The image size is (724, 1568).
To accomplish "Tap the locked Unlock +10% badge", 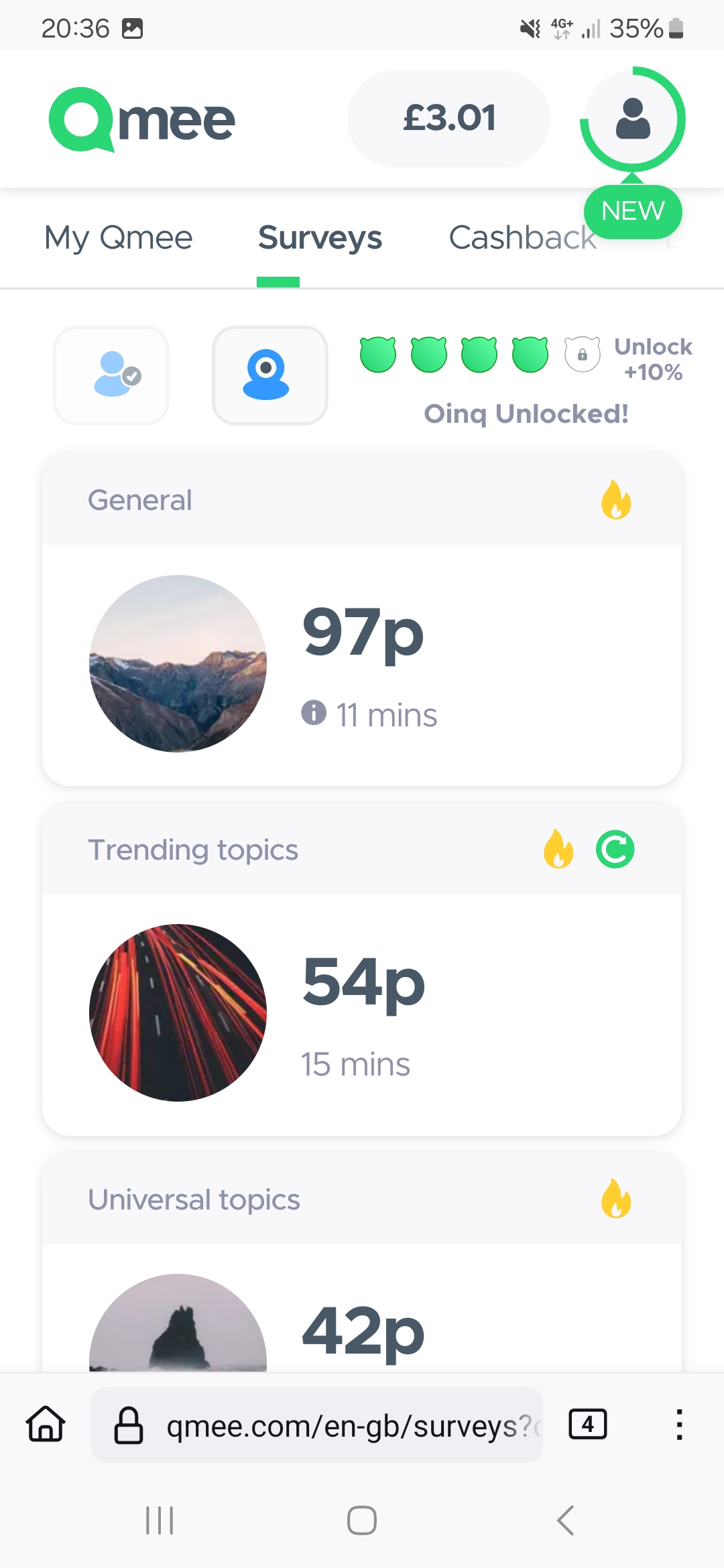I will coord(582,354).
